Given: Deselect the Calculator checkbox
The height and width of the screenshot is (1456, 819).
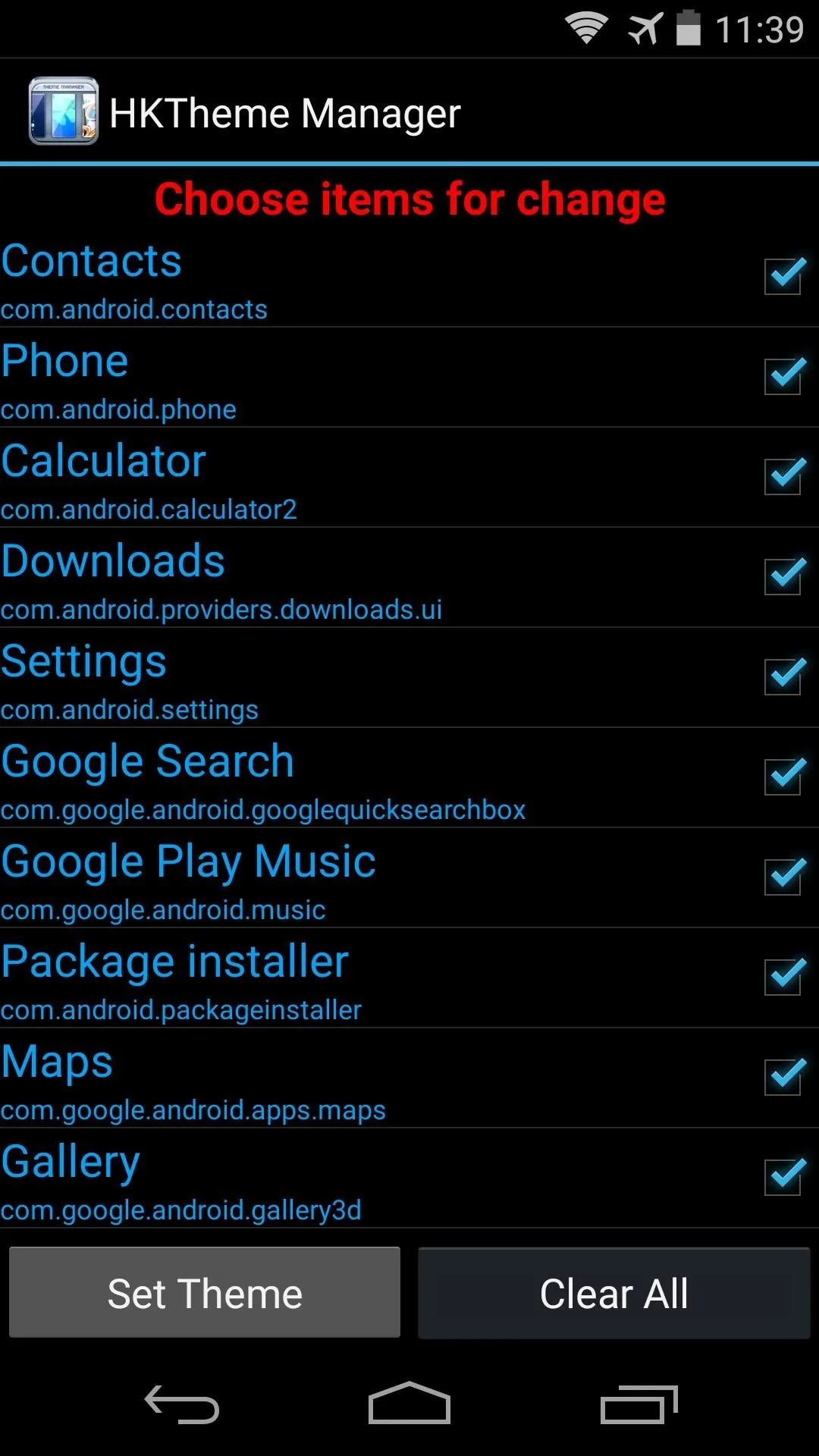Looking at the screenshot, I should pyautogui.click(x=784, y=476).
